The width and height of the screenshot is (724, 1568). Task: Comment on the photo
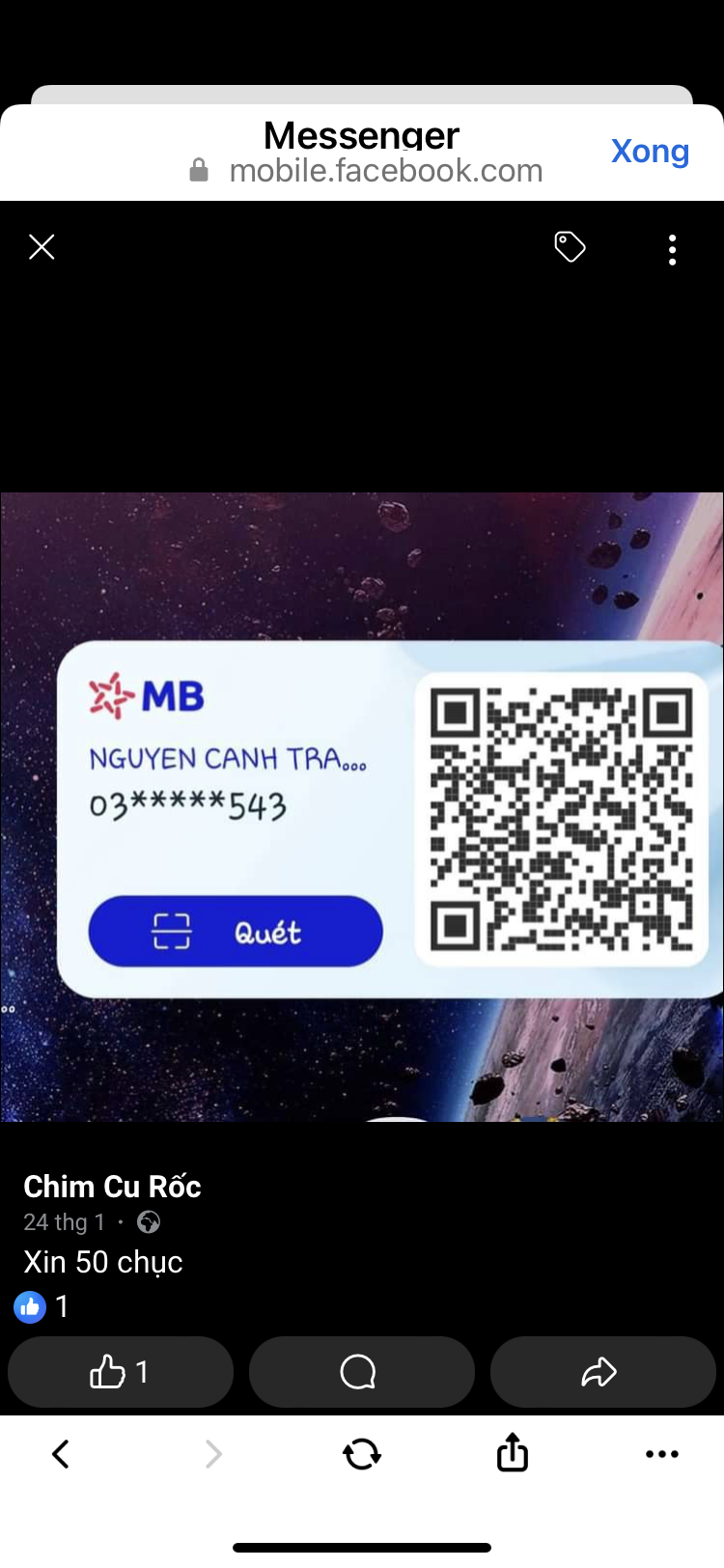point(361,1371)
